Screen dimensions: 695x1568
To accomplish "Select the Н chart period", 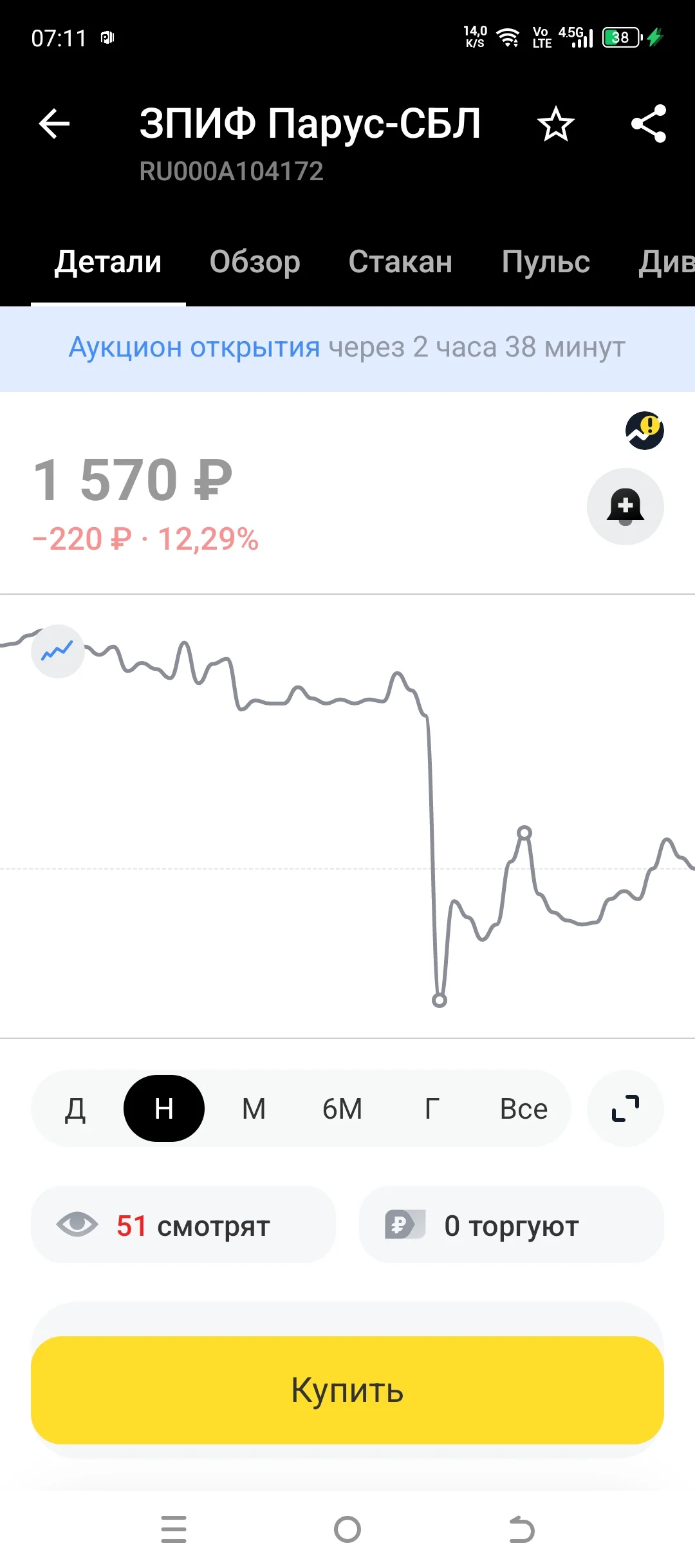I will [164, 1108].
